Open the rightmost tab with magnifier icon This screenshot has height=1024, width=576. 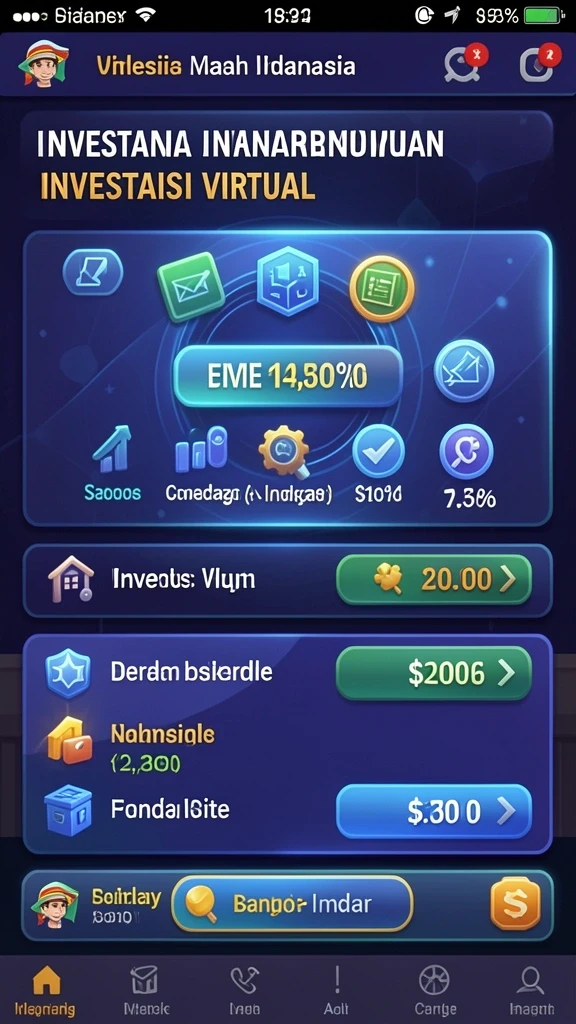(532, 991)
